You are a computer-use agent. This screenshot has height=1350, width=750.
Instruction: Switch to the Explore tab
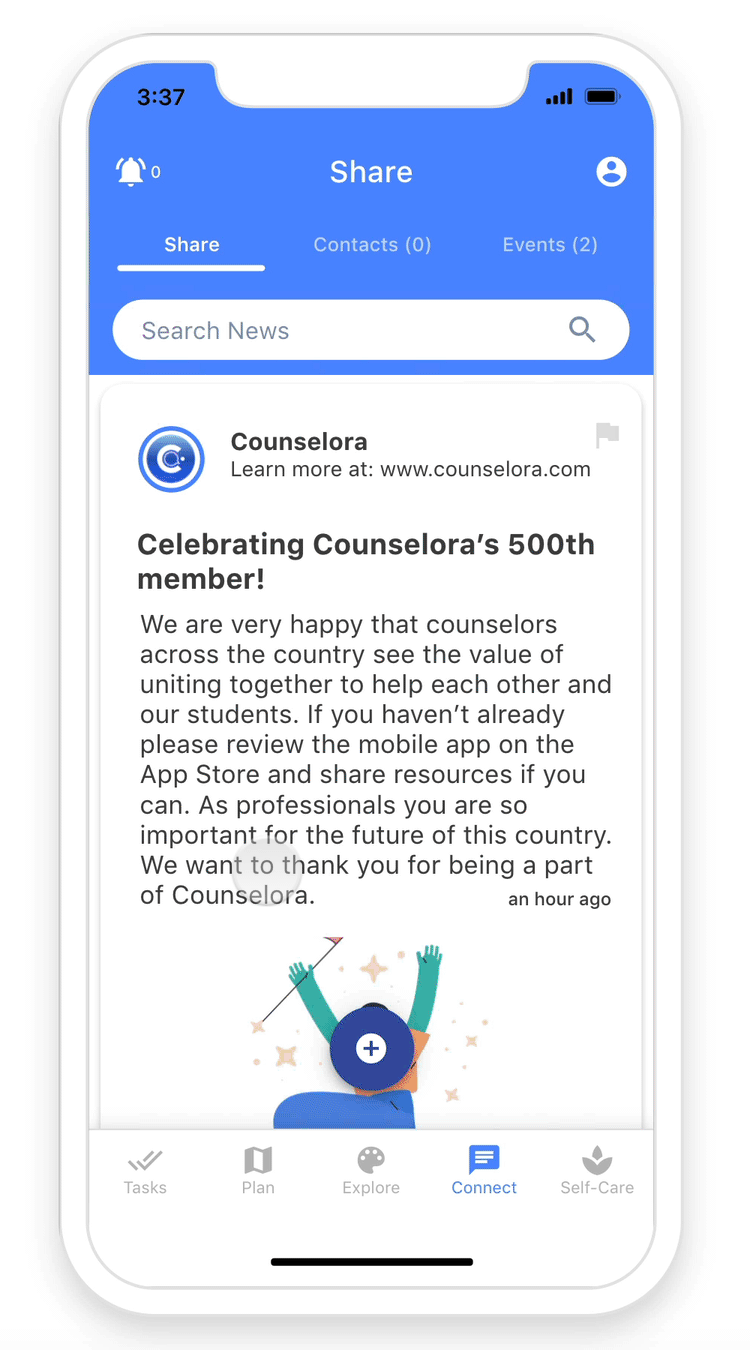(371, 1172)
